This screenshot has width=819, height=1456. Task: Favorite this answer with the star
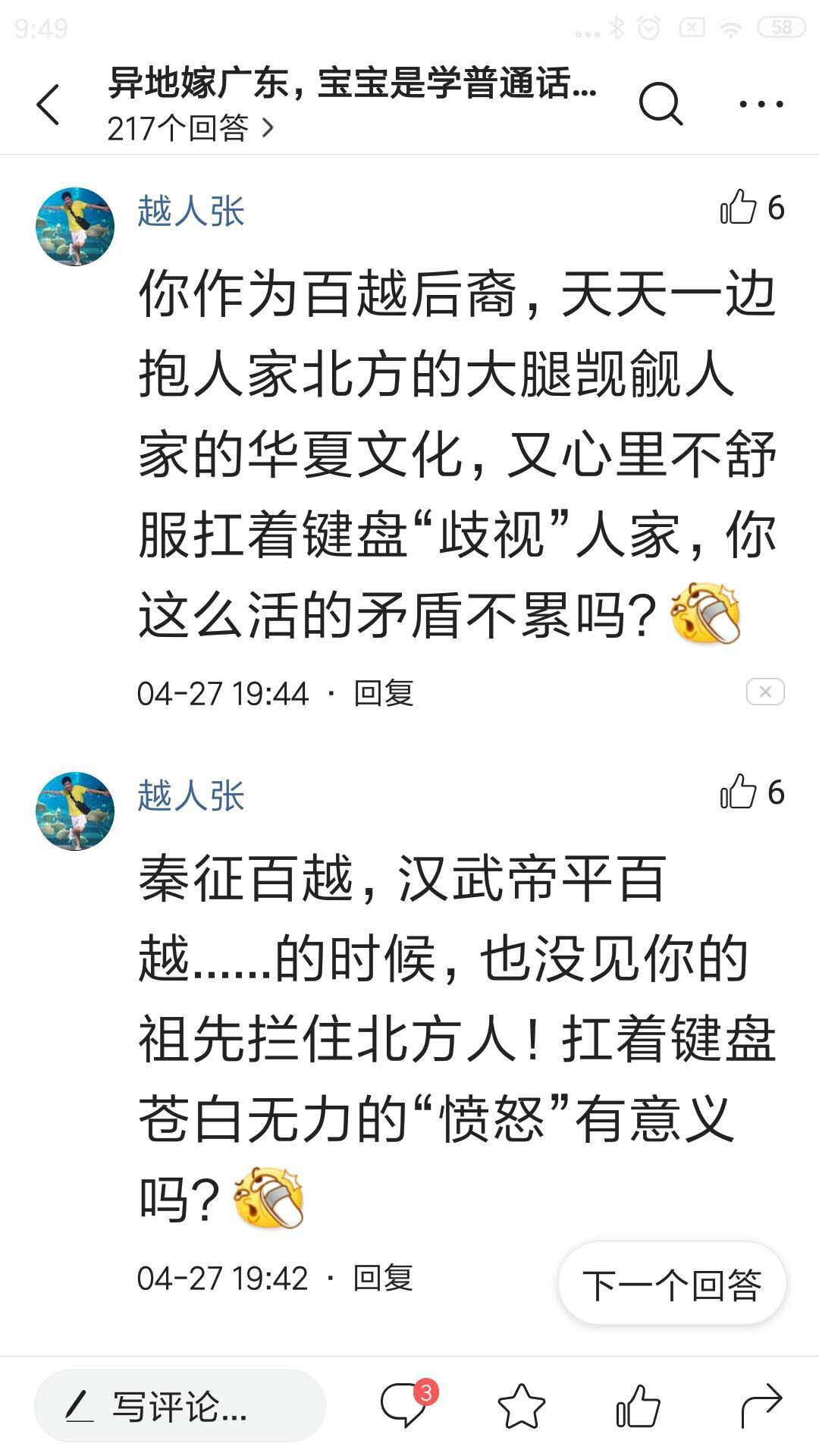pos(522,1407)
